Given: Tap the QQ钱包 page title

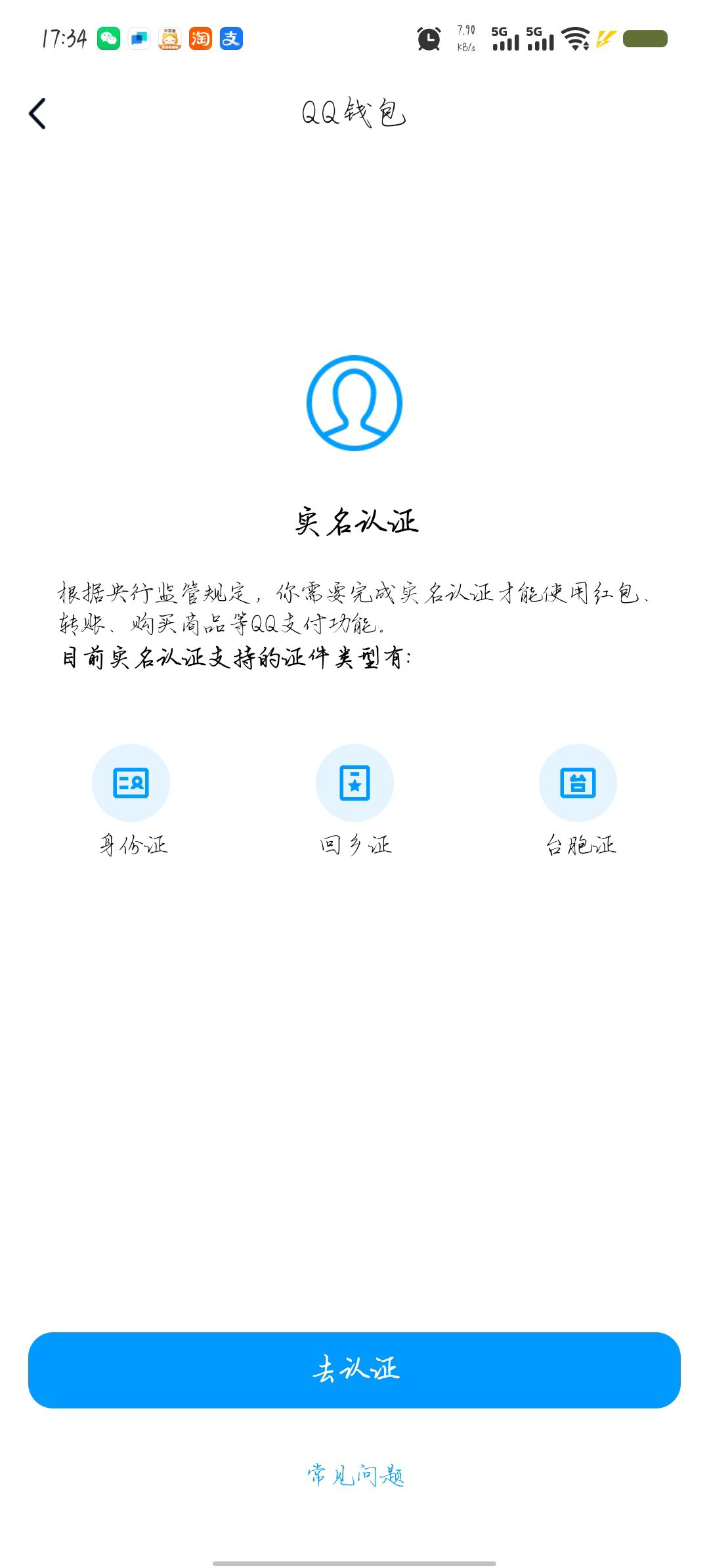Looking at the screenshot, I should click(354, 112).
